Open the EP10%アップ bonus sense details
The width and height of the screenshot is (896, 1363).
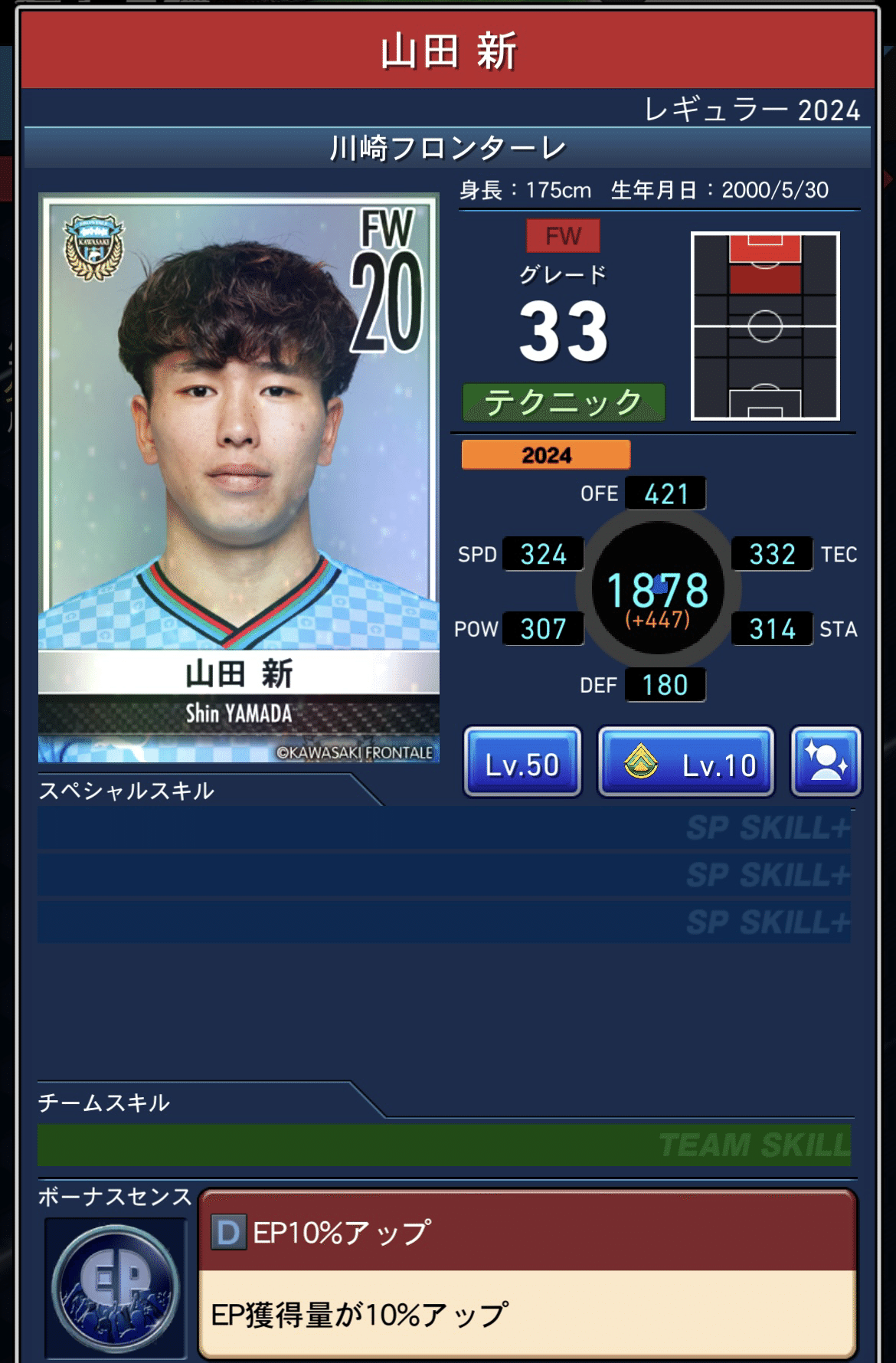coord(527,1273)
